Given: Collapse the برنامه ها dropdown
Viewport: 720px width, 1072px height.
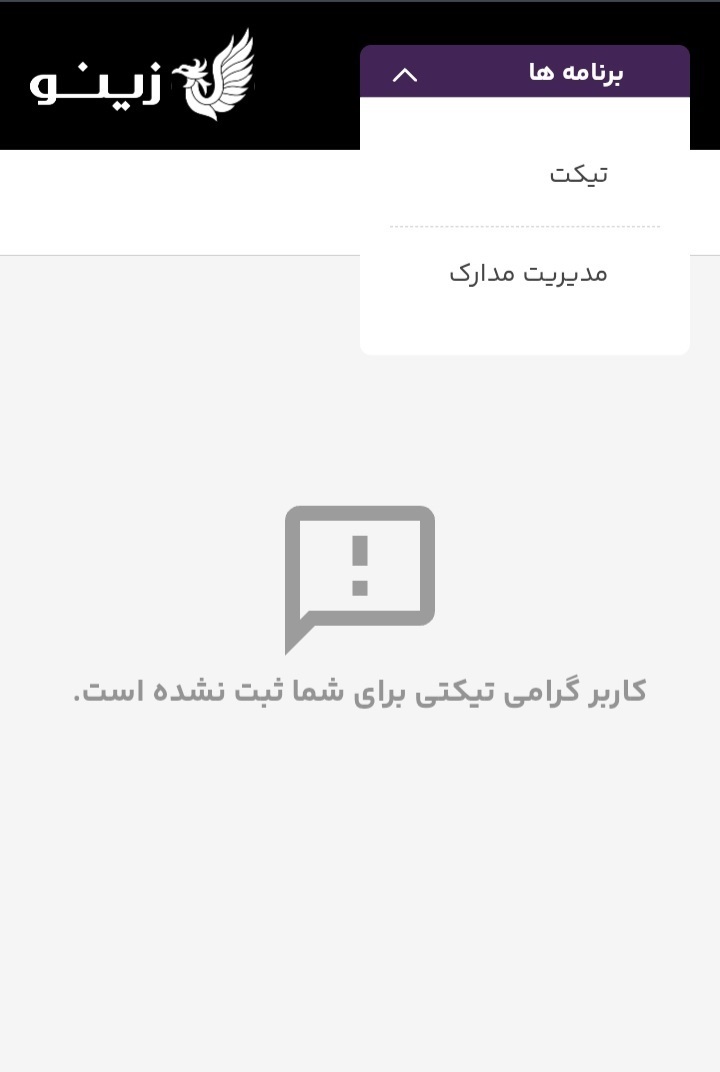Looking at the screenshot, I should pos(405,74).
